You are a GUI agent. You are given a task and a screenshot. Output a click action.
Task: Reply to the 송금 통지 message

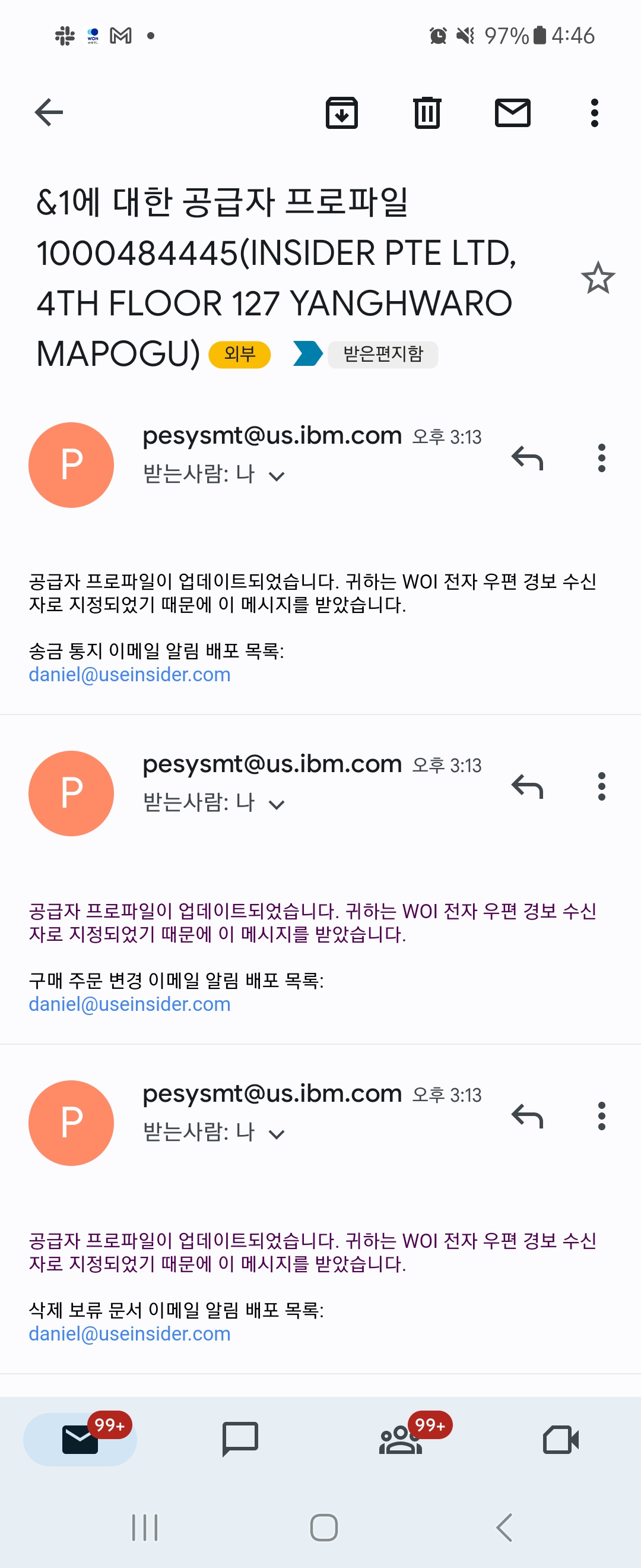[526, 459]
